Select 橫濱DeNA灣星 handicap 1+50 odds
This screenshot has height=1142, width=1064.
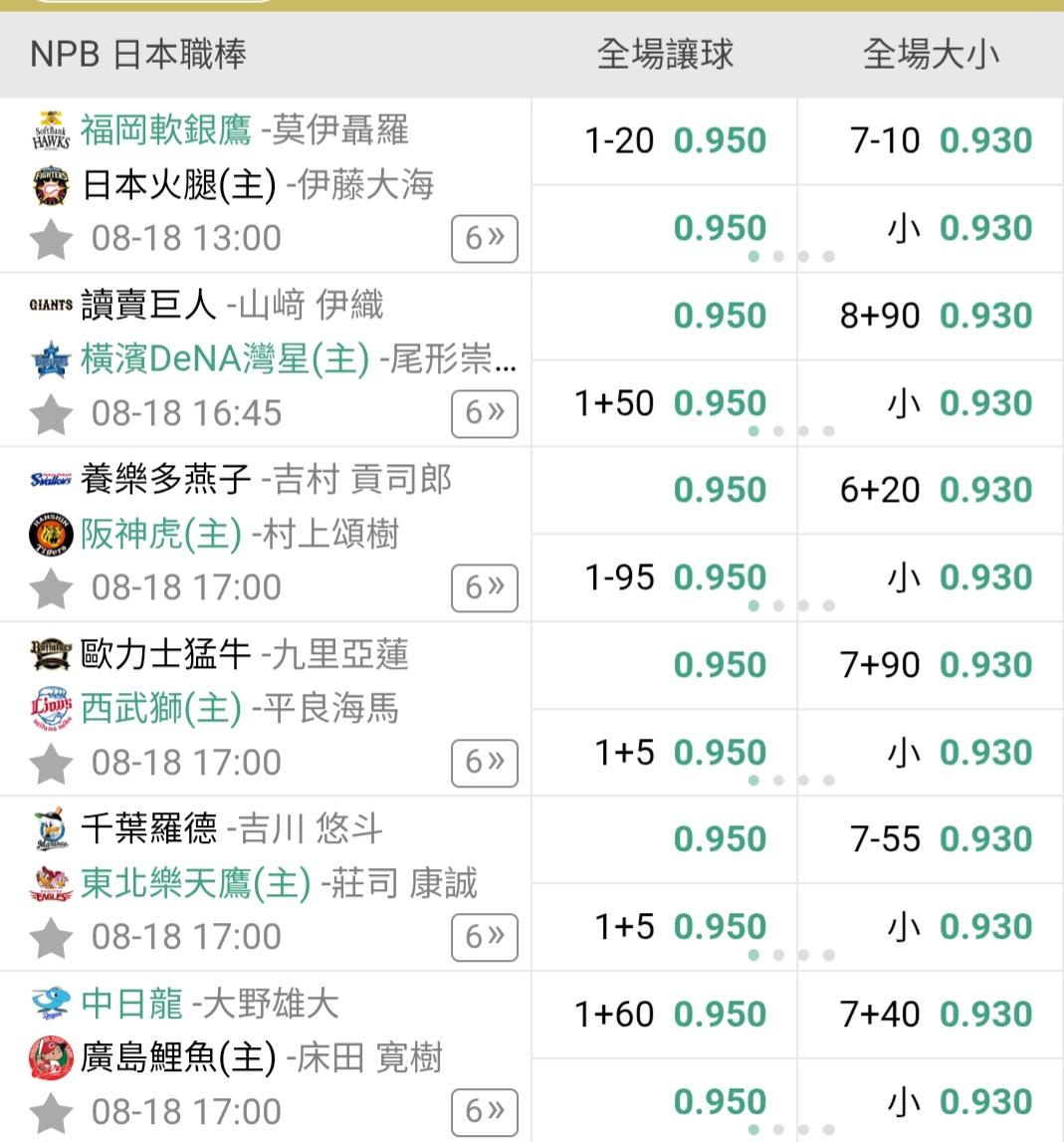pos(664,403)
